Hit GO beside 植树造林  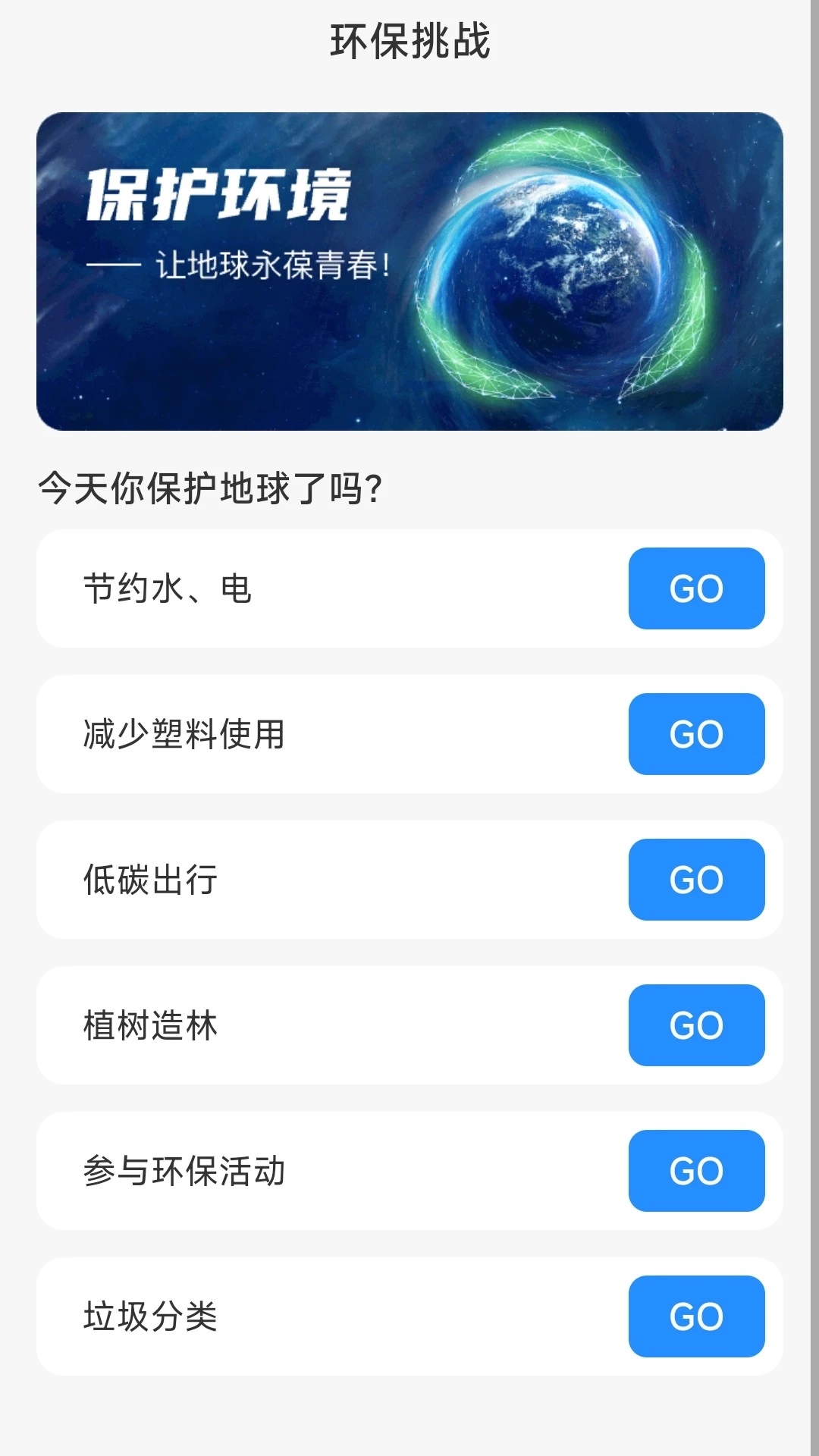coord(696,1025)
